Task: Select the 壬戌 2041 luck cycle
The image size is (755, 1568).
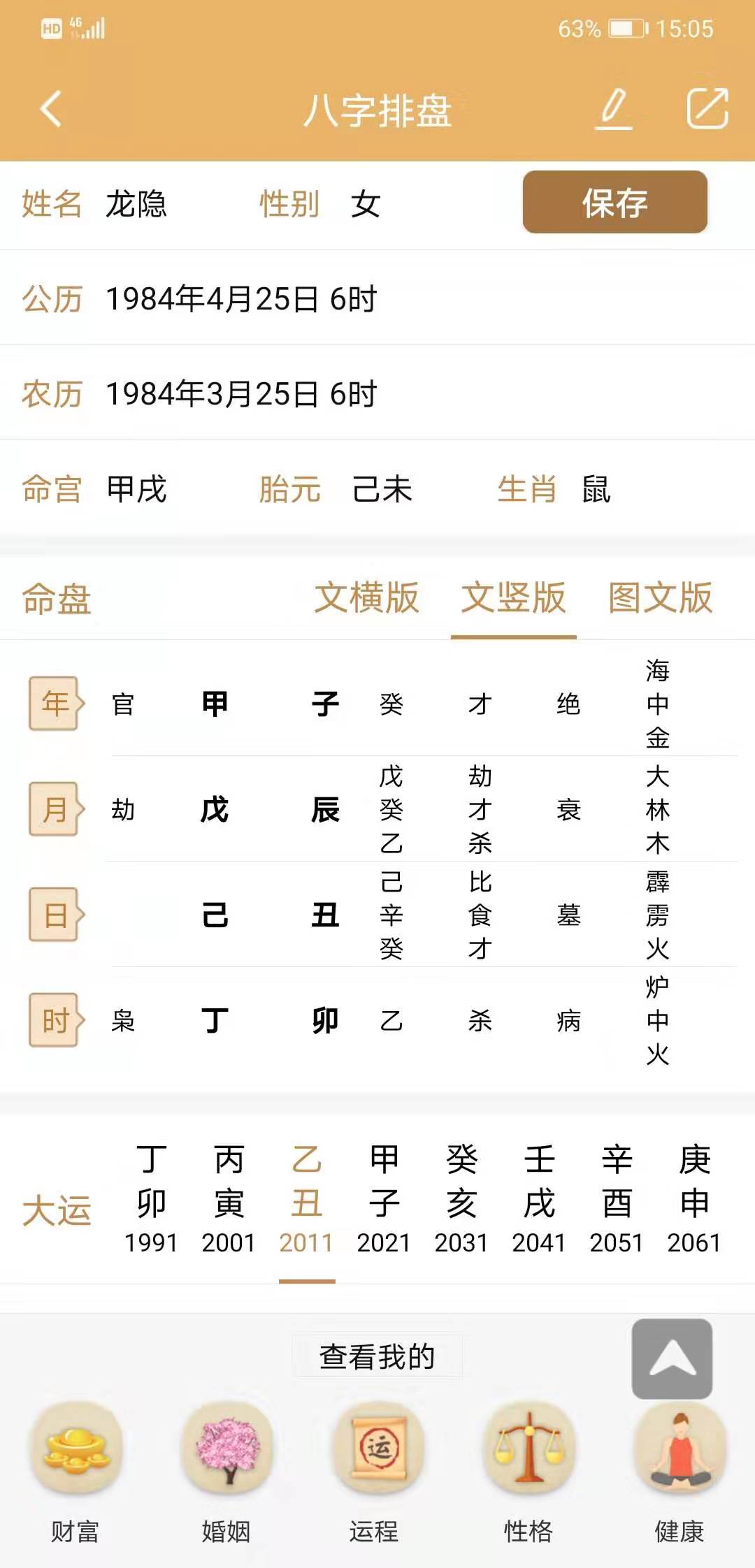Action: tap(539, 1200)
